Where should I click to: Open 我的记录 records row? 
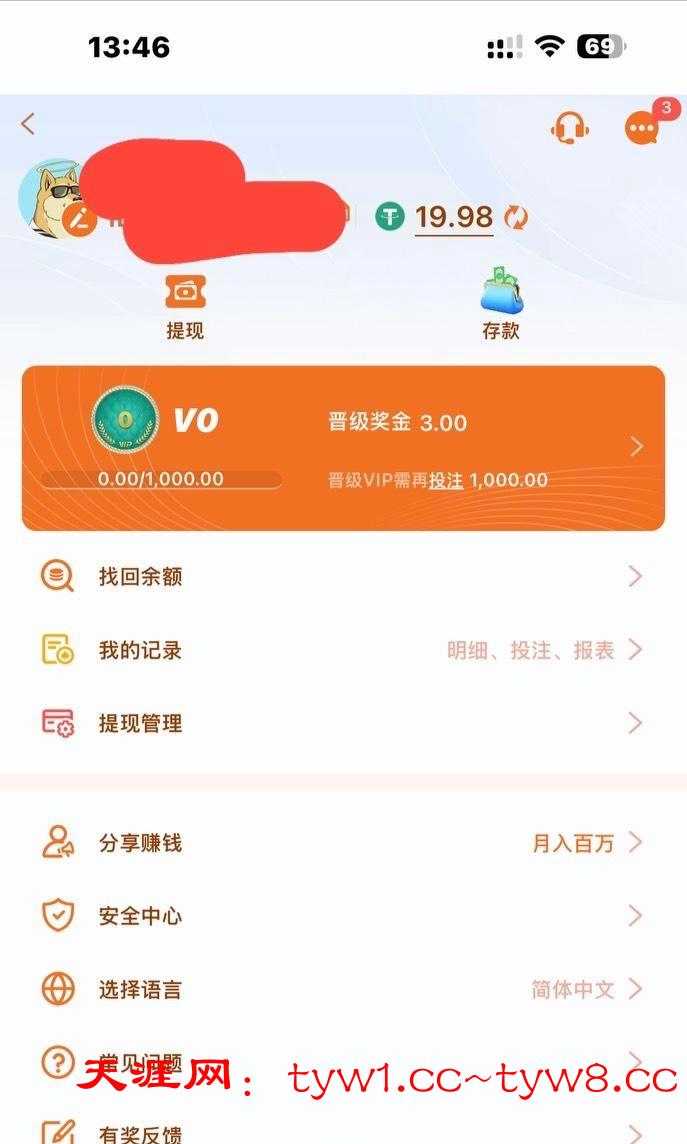click(141, 650)
